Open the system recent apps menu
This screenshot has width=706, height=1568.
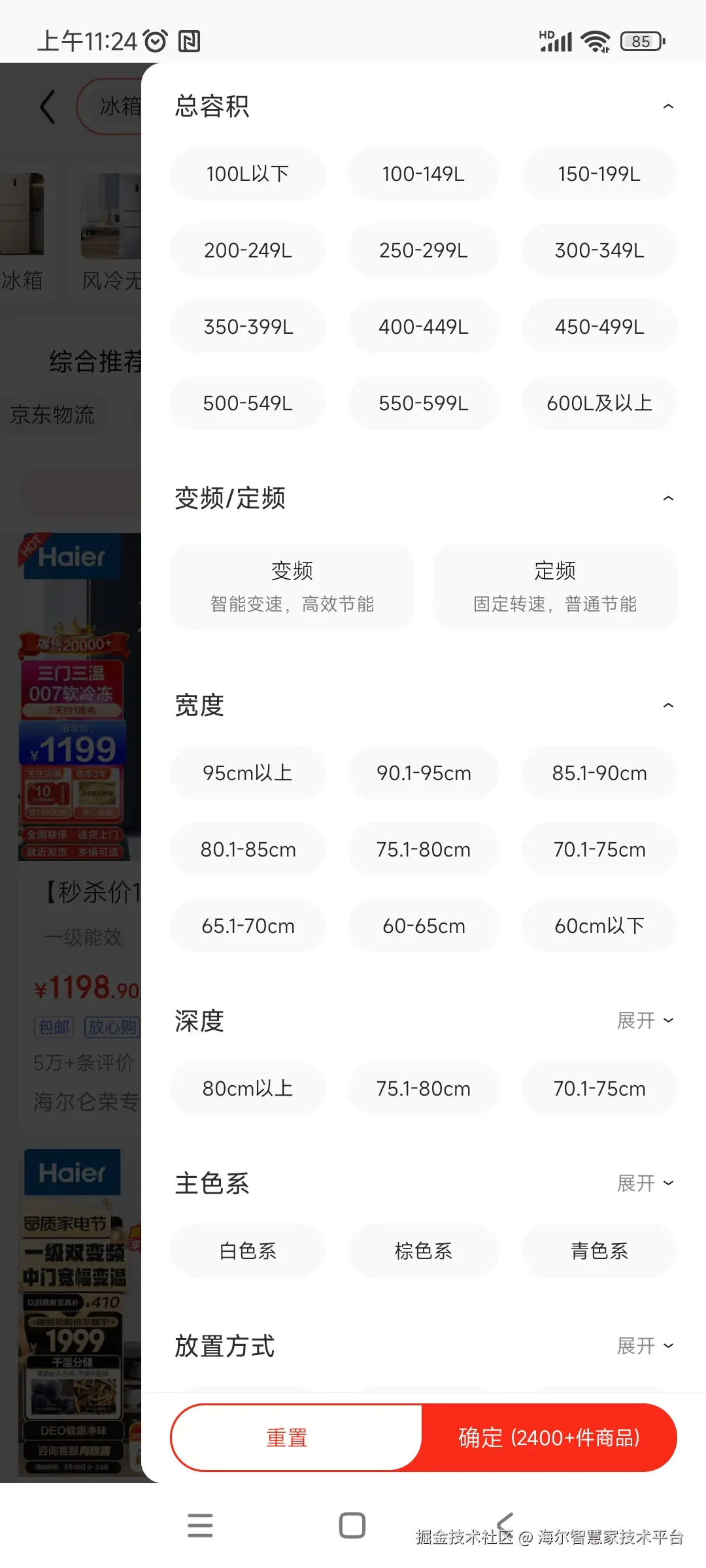(x=200, y=1526)
